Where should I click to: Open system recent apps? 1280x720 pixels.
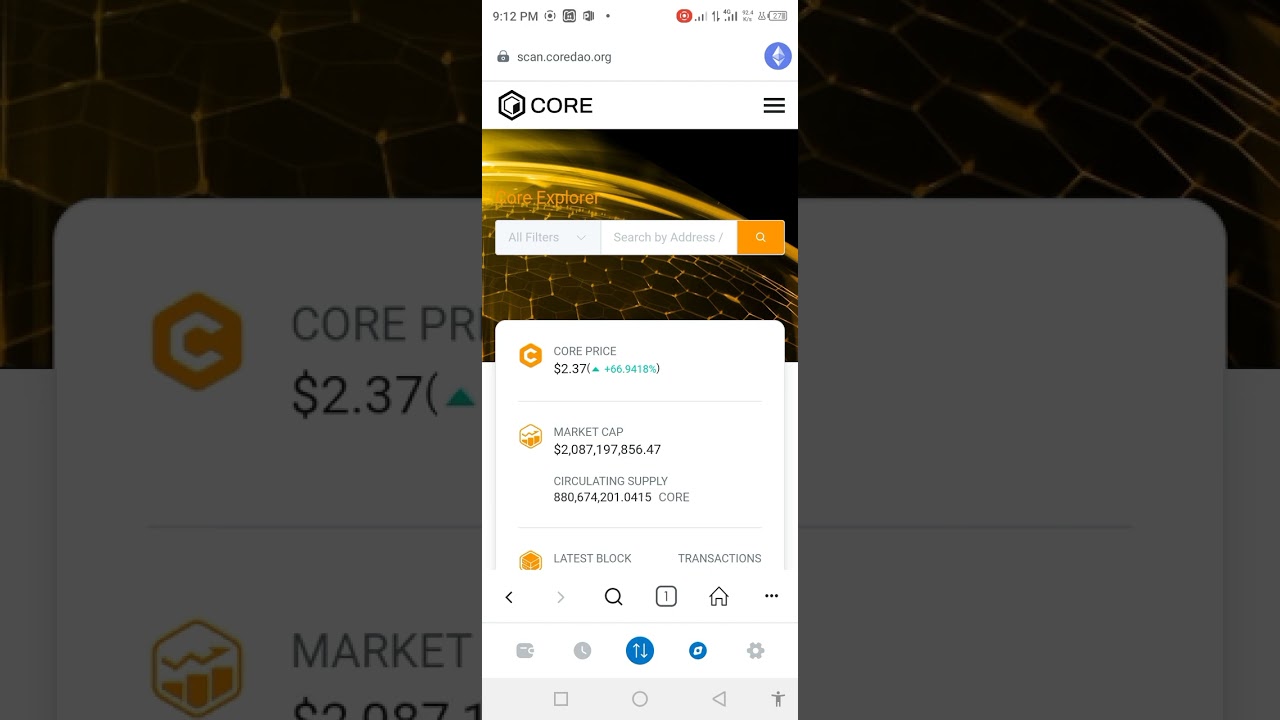pyautogui.click(x=561, y=699)
